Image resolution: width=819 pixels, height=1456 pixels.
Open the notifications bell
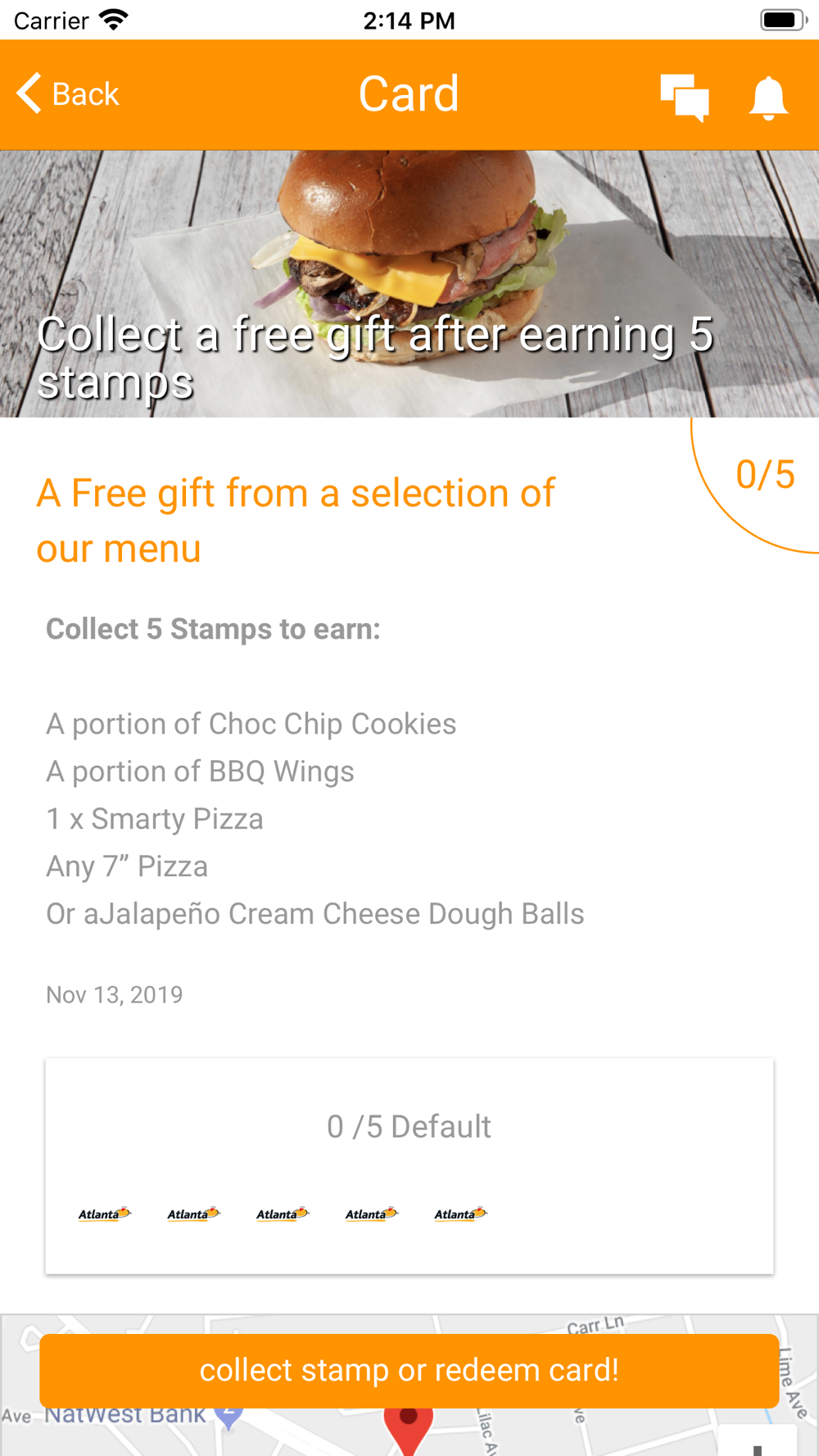coord(767,98)
